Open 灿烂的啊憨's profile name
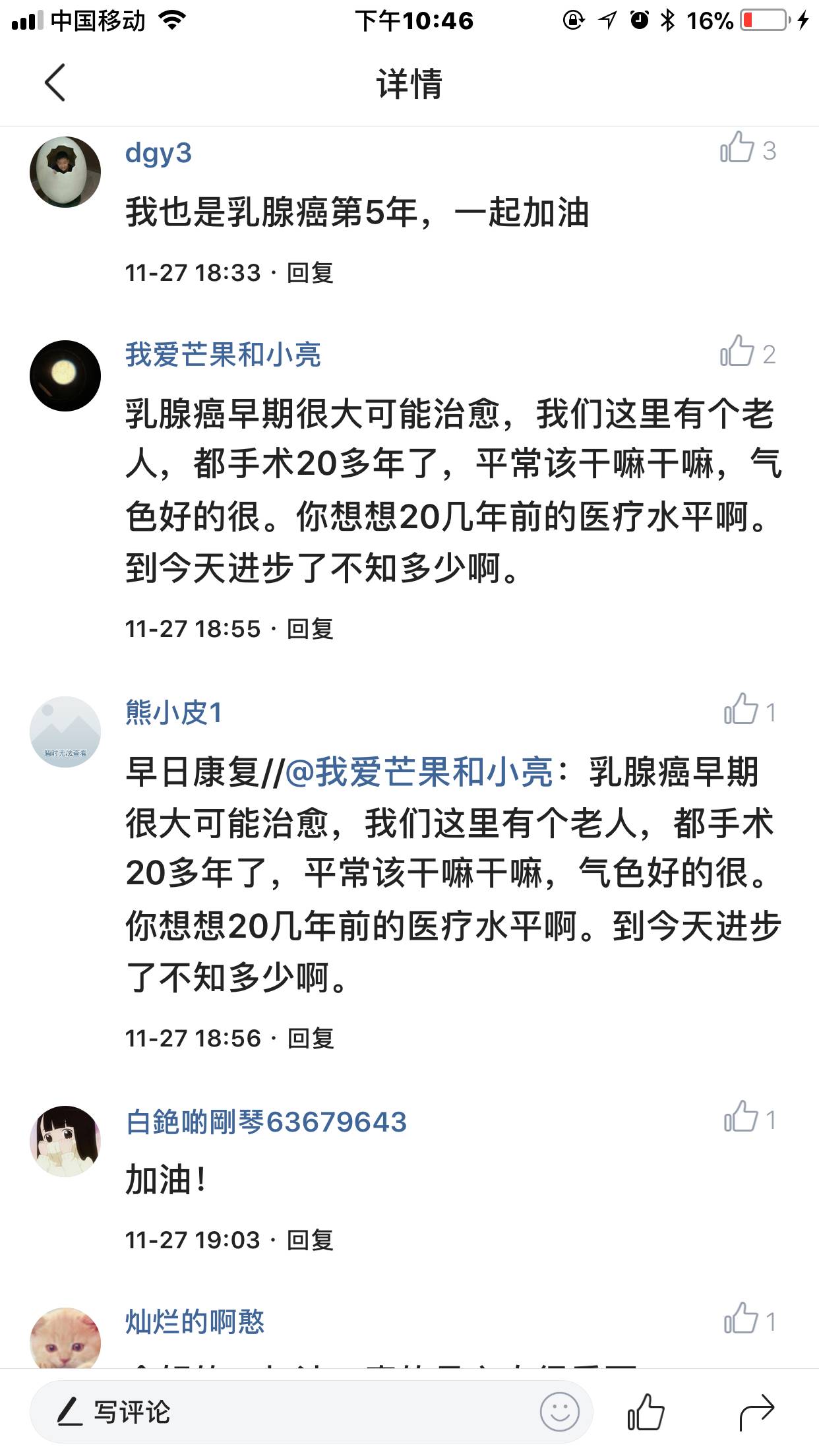The height and width of the screenshot is (1456, 819). coord(195,1322)
